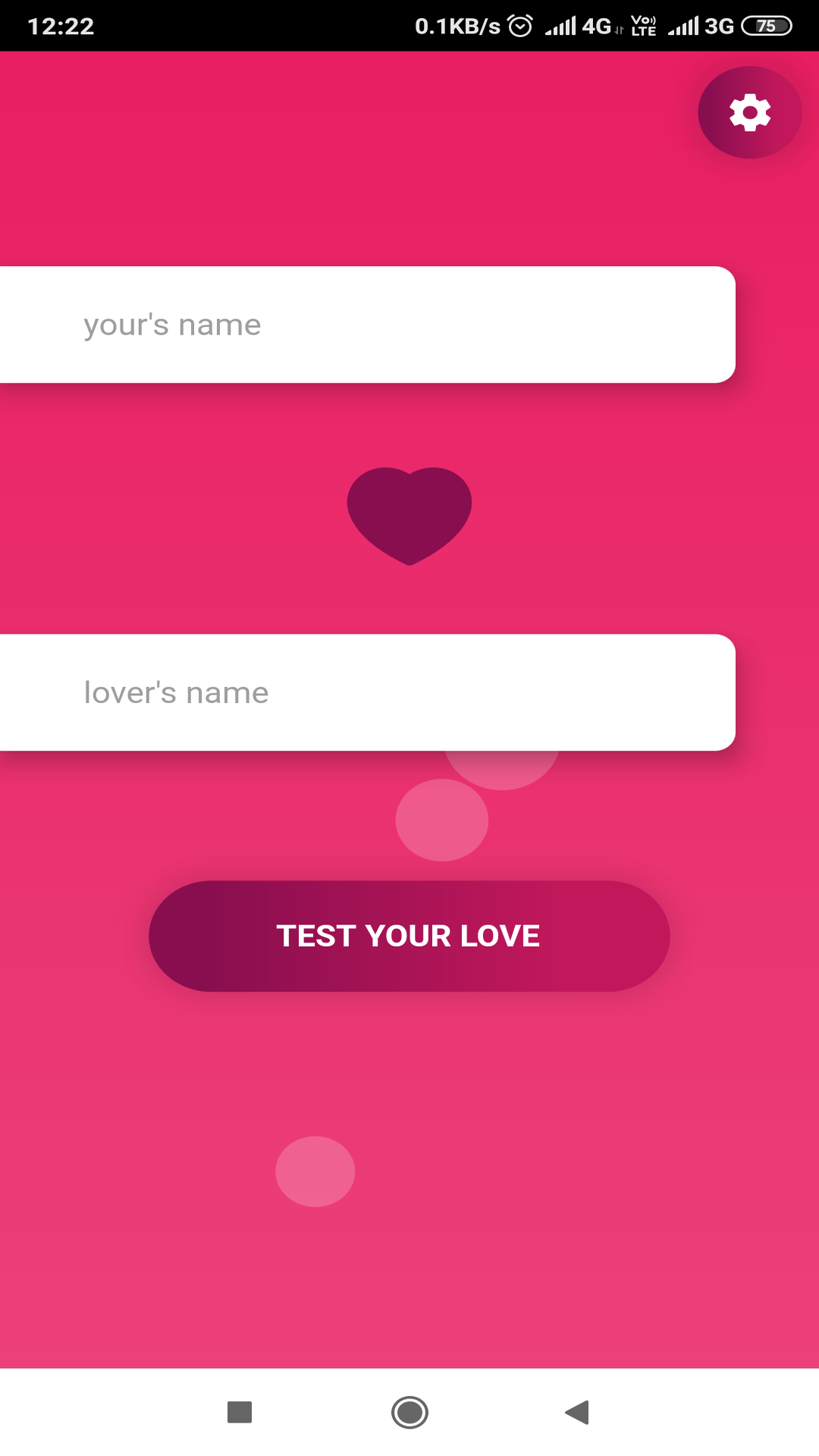Tap the TEST YOUR LOVE button
The height and width of the screenshot is (1456, 819).
click(x=409, y=936)
